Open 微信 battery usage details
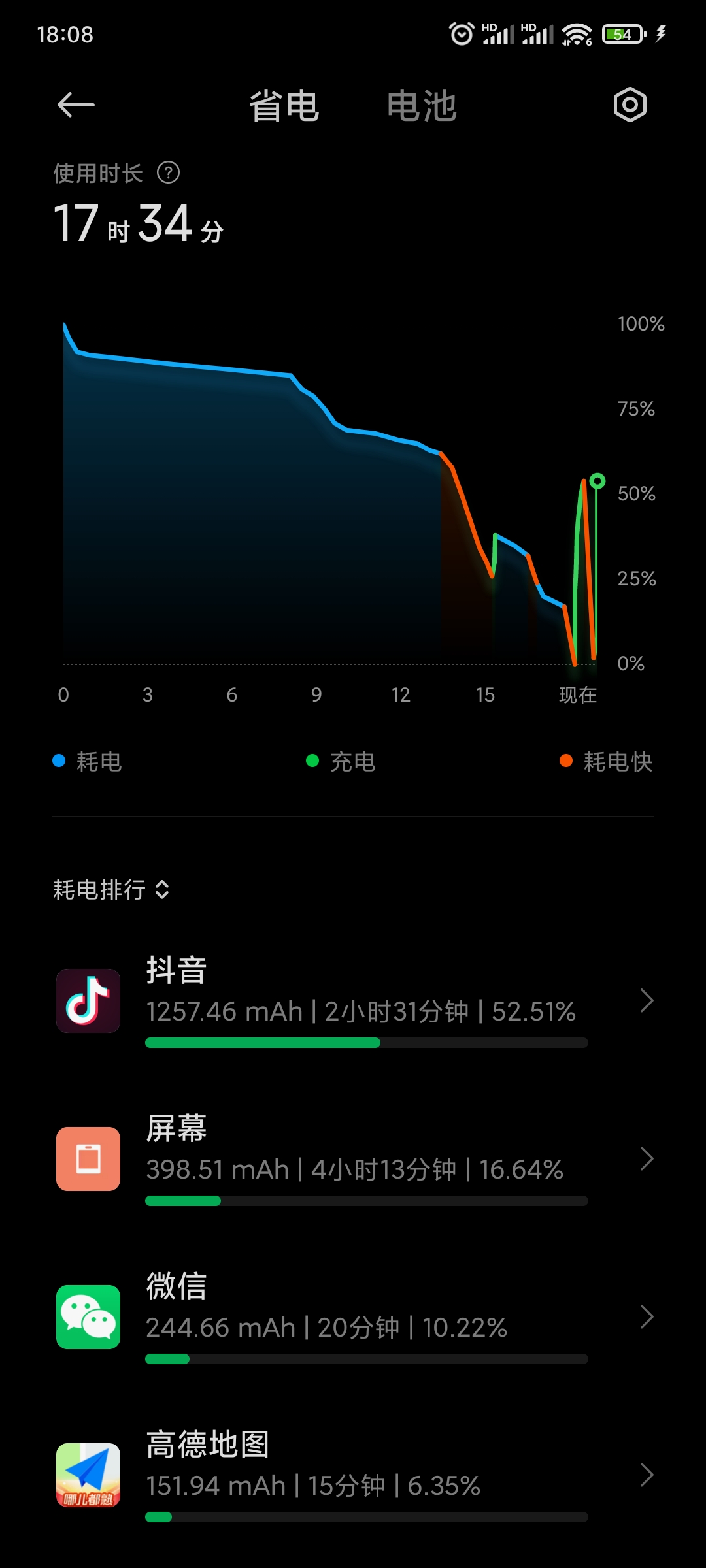 (x=353, y=1317)
